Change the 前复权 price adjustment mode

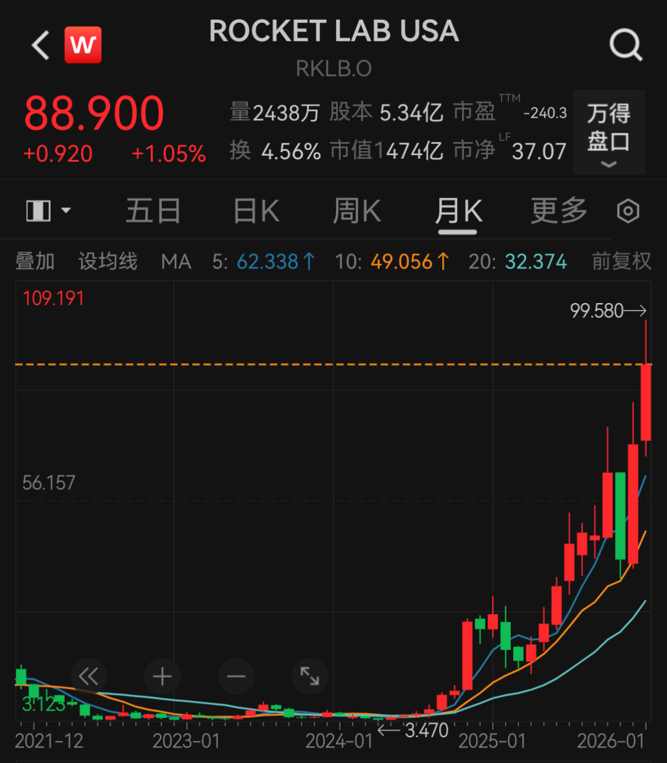pos(621,262)
